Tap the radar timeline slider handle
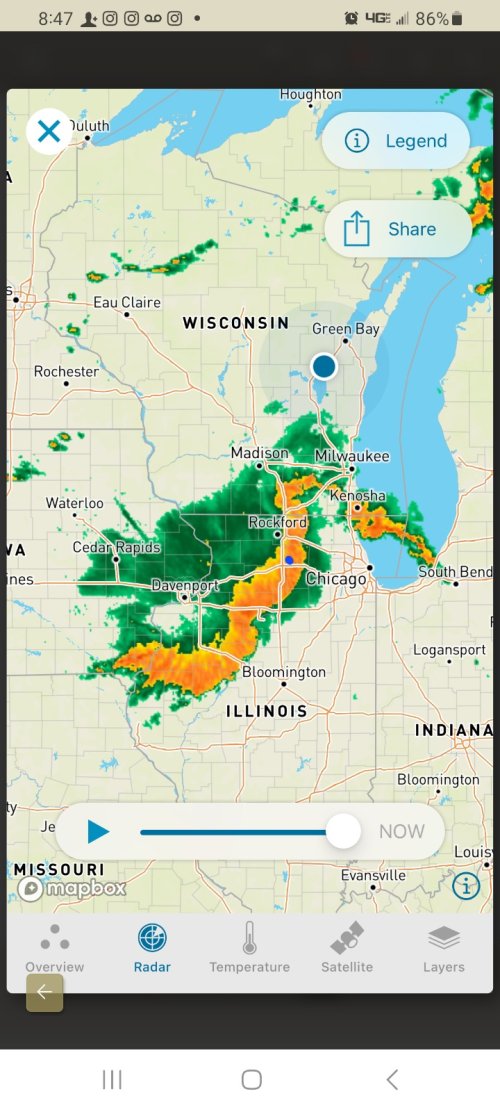The image size is (500, 1112). (x=343, y=831)
